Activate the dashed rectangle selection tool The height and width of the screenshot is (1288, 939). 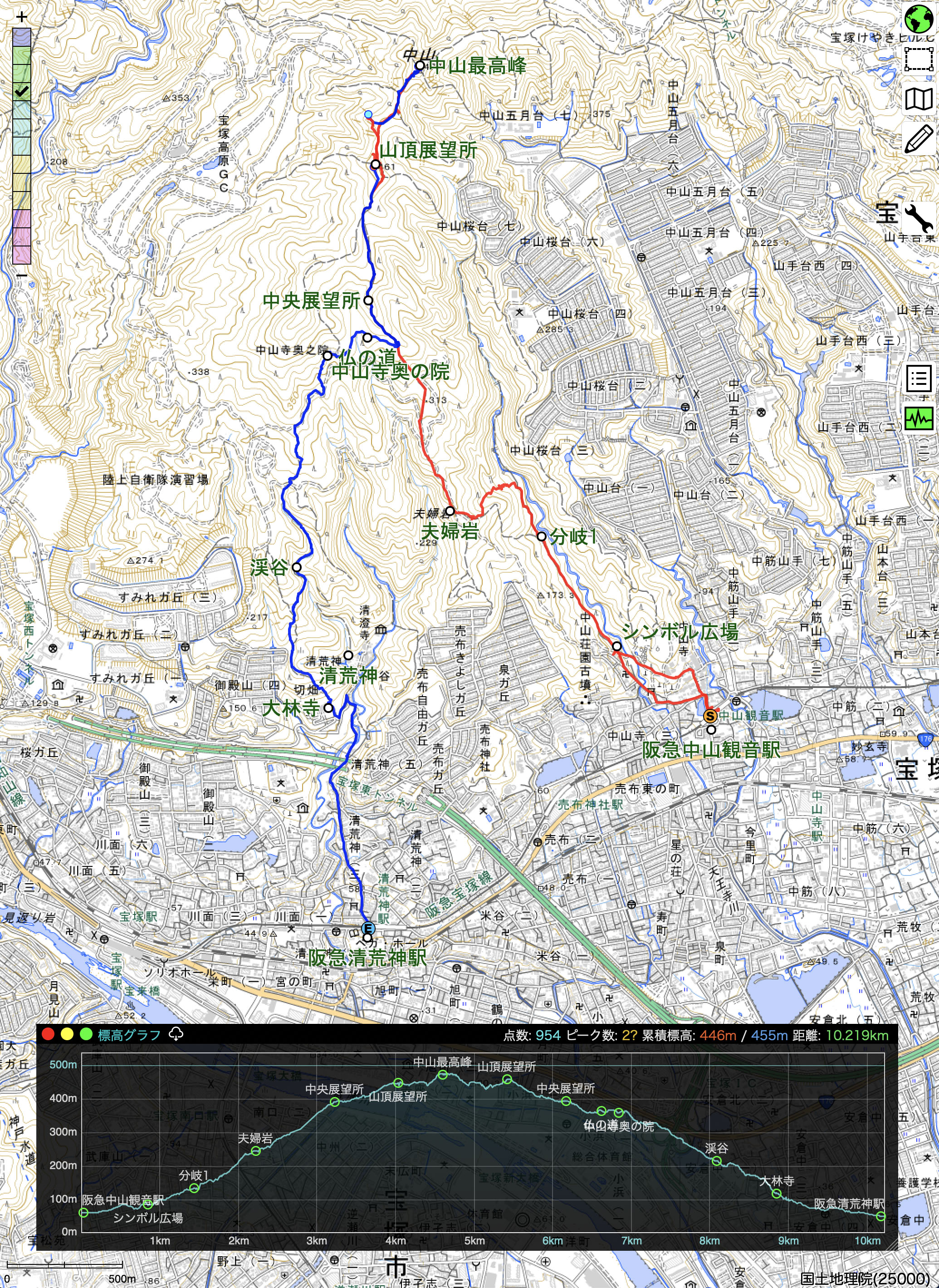[x=919, y=59]
